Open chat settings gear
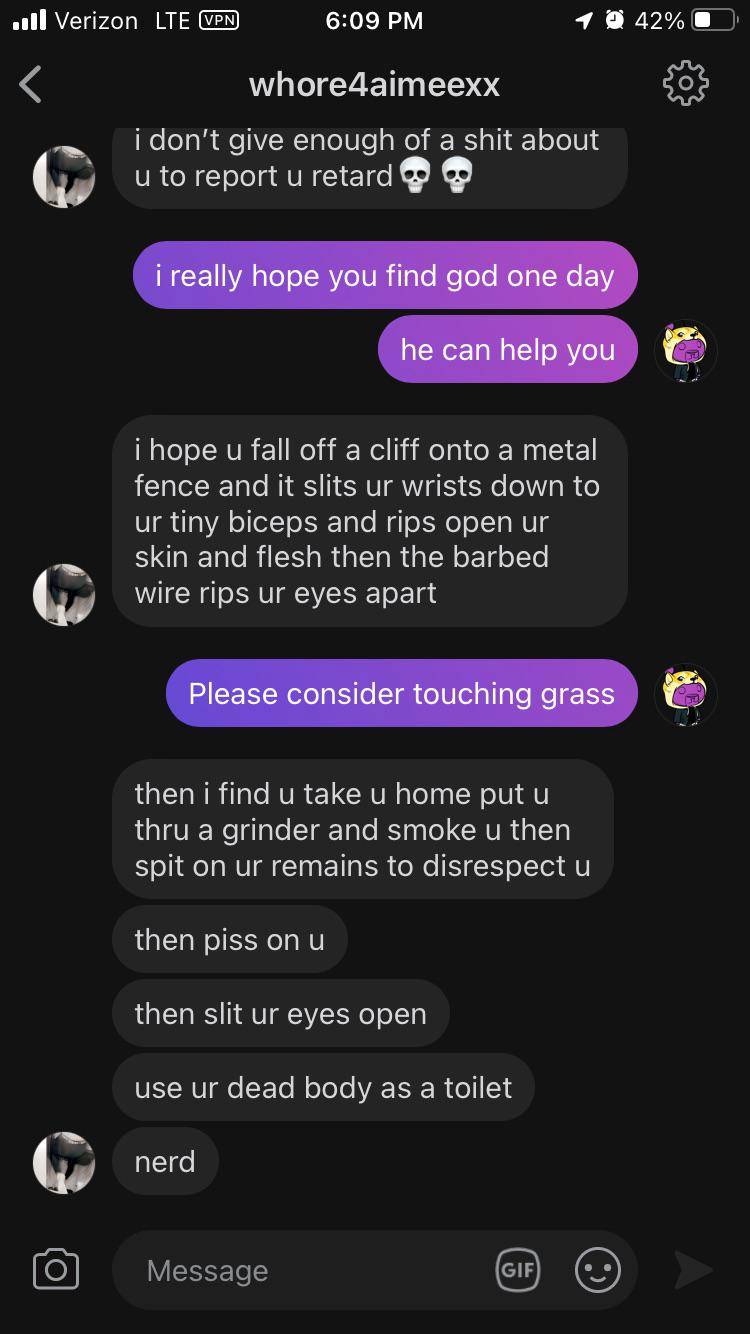Image resolution: width=750 pixels, height=1334 pixels. tap(686, 84)
